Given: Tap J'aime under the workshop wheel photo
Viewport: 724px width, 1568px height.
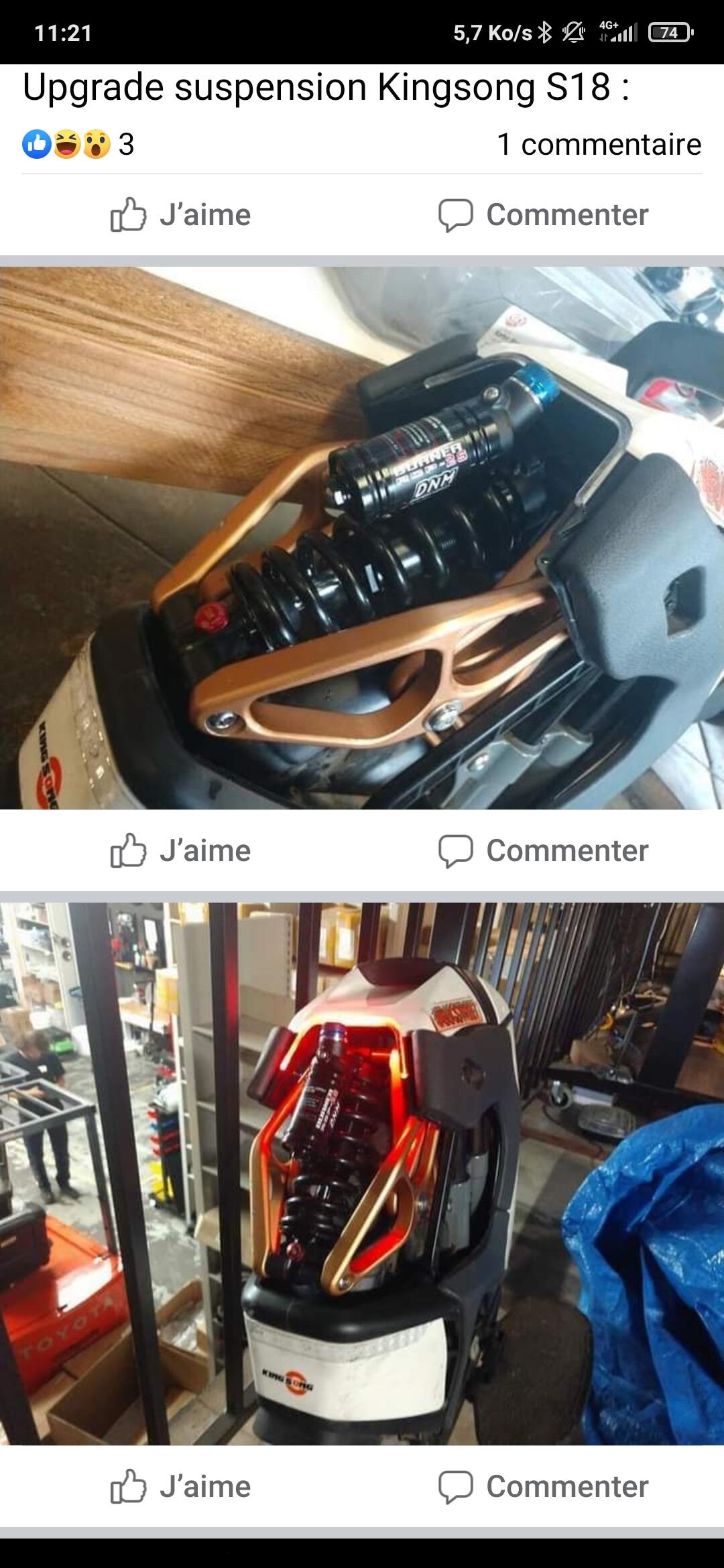Looking at the screenshot, I should (x=181, y=1487).
